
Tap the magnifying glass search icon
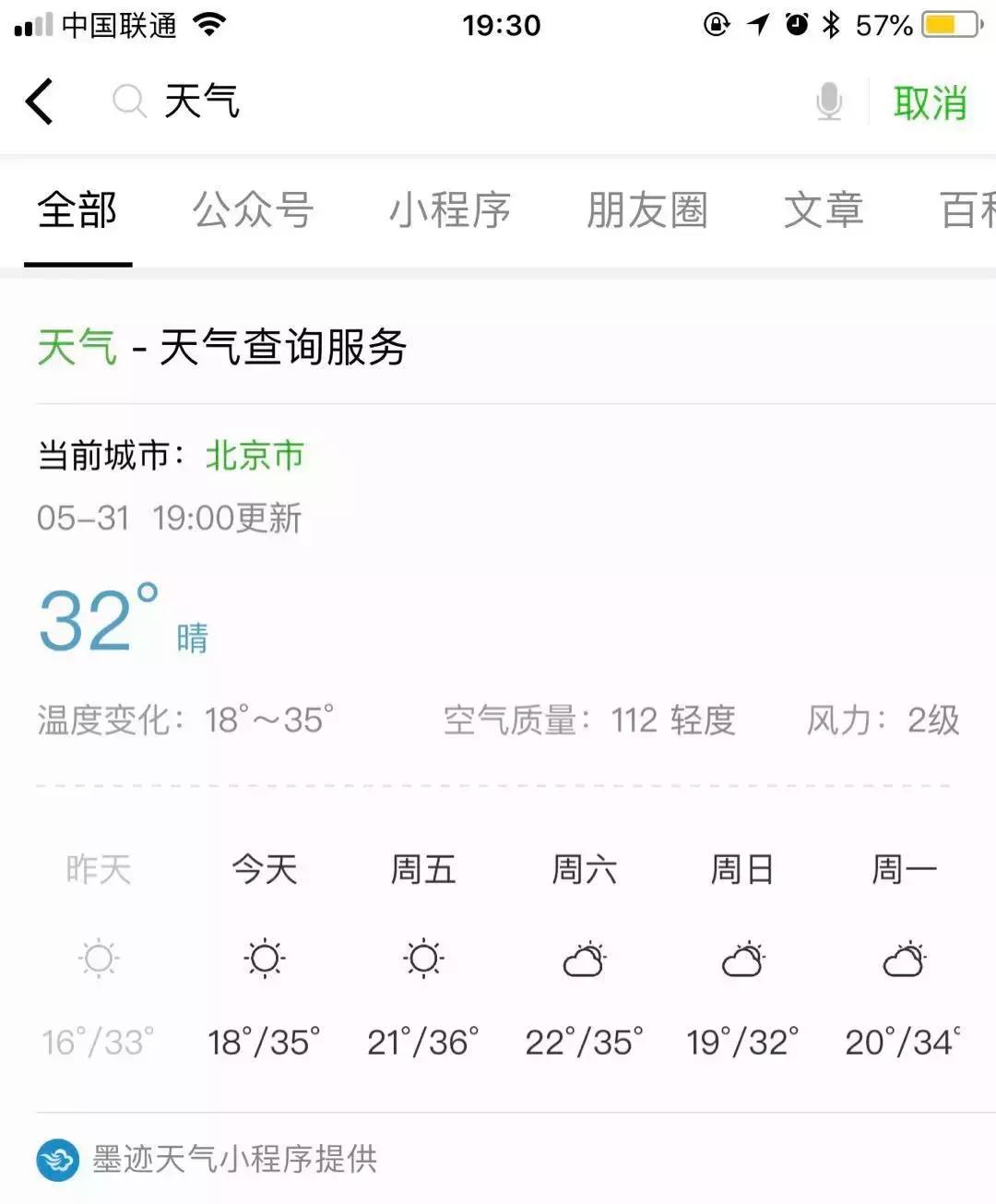point(128,101)
